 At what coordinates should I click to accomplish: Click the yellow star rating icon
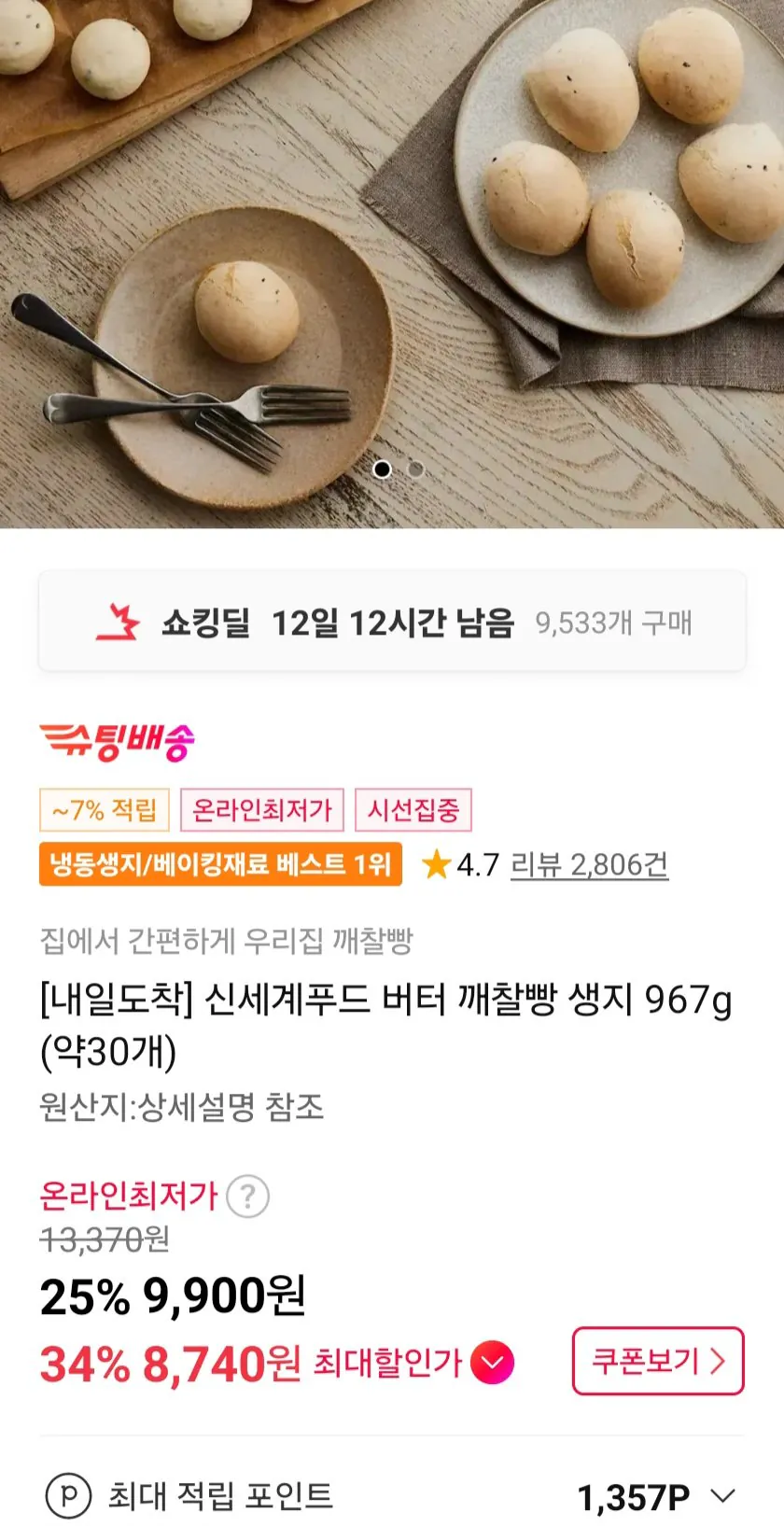coord(435,864)
